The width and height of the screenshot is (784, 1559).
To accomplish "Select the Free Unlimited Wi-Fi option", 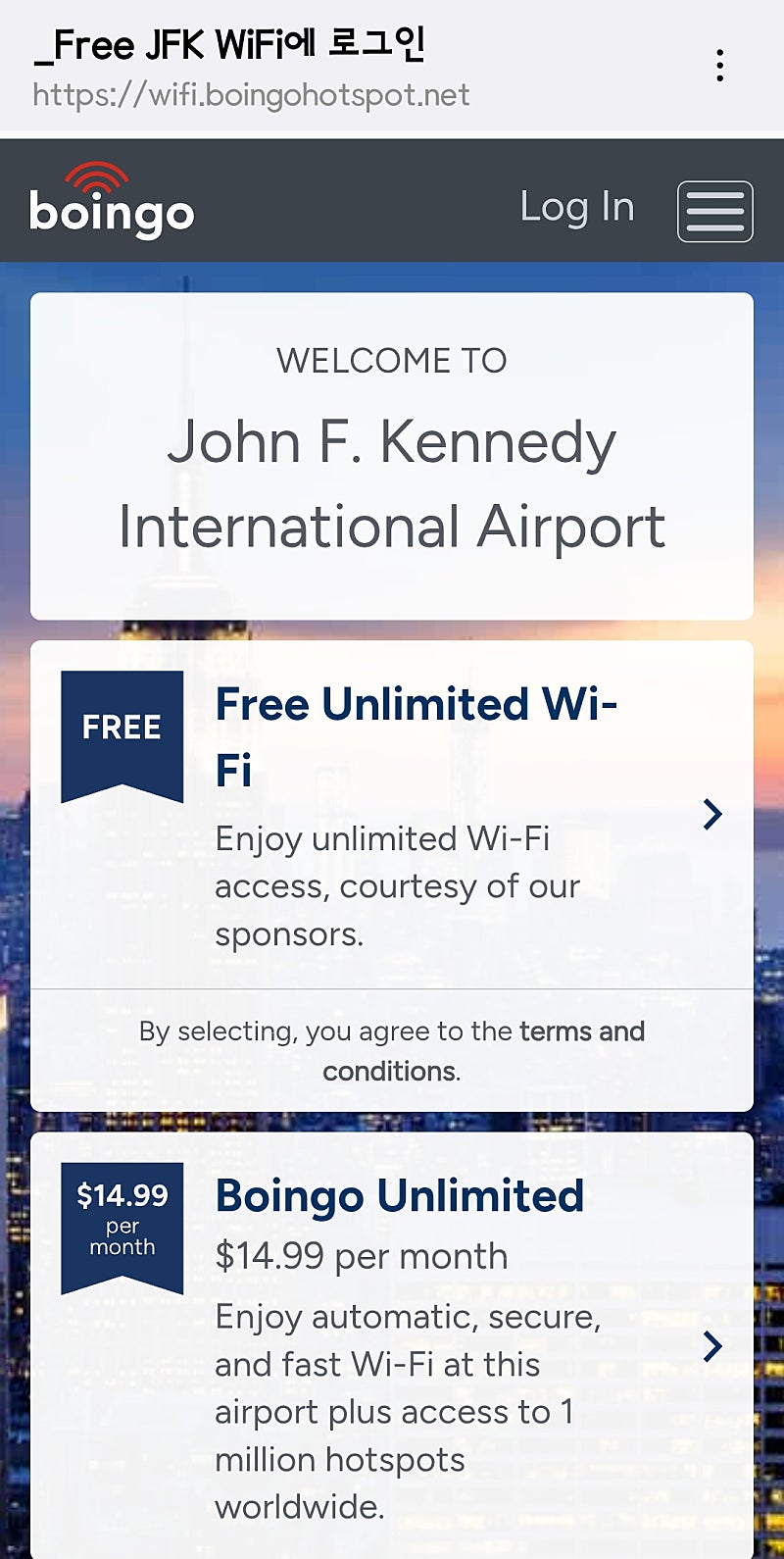I will tap(392, 815).
